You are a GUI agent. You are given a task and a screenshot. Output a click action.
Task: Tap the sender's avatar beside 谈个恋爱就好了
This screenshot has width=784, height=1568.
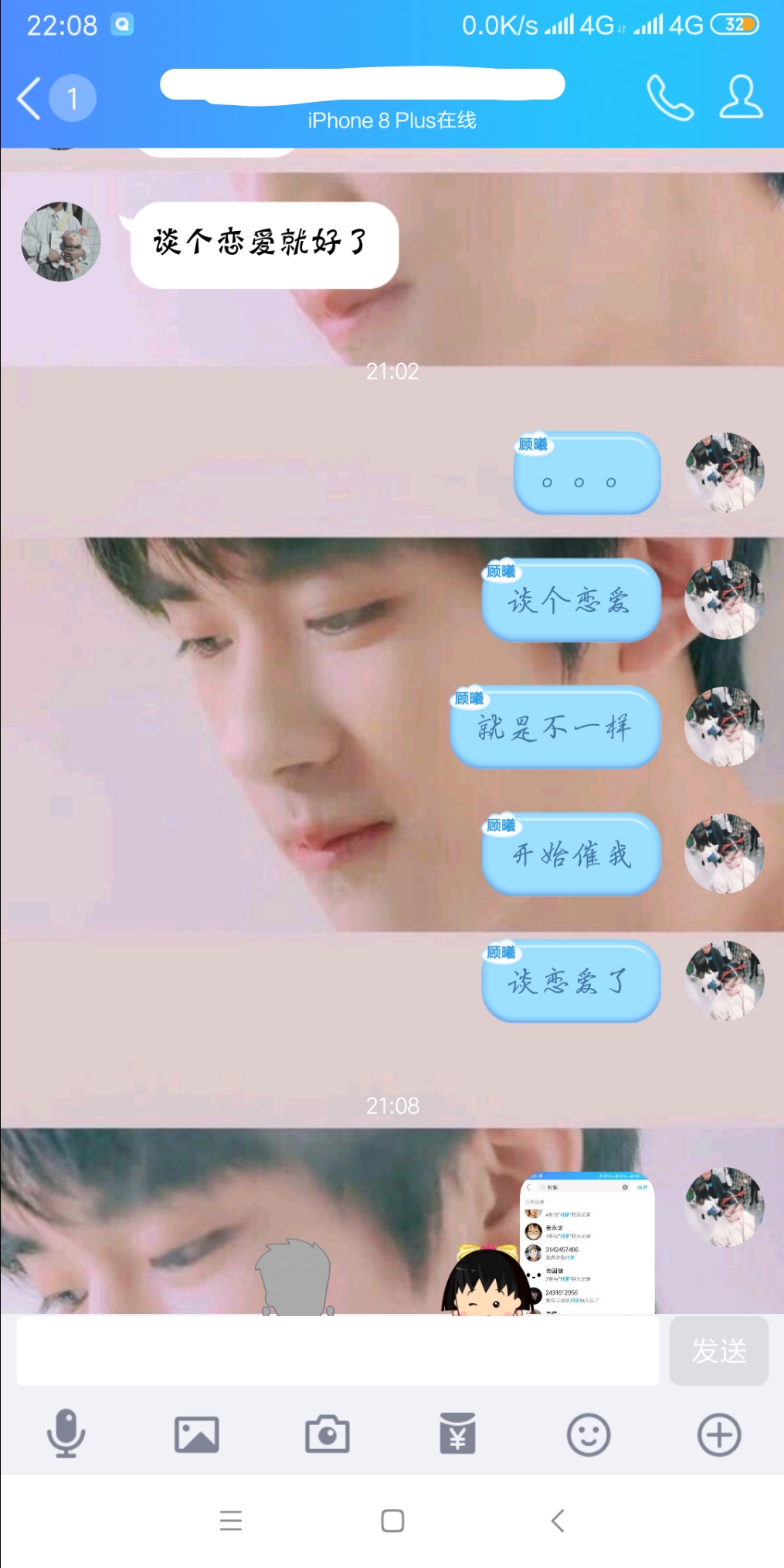click(x=61, y=242)
